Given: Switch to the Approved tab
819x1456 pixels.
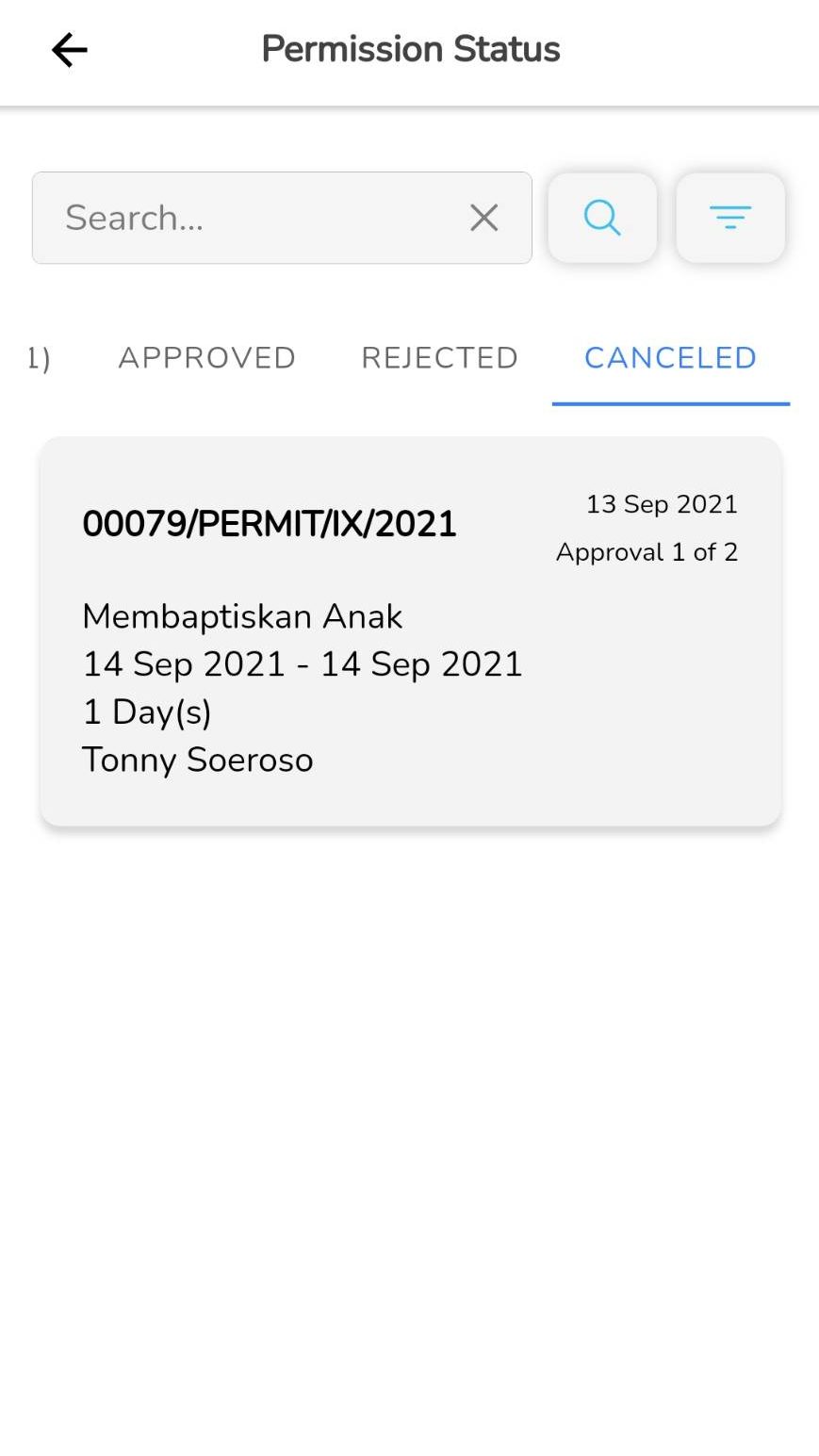Looking at the screenshot, I should tap(207, 358).
